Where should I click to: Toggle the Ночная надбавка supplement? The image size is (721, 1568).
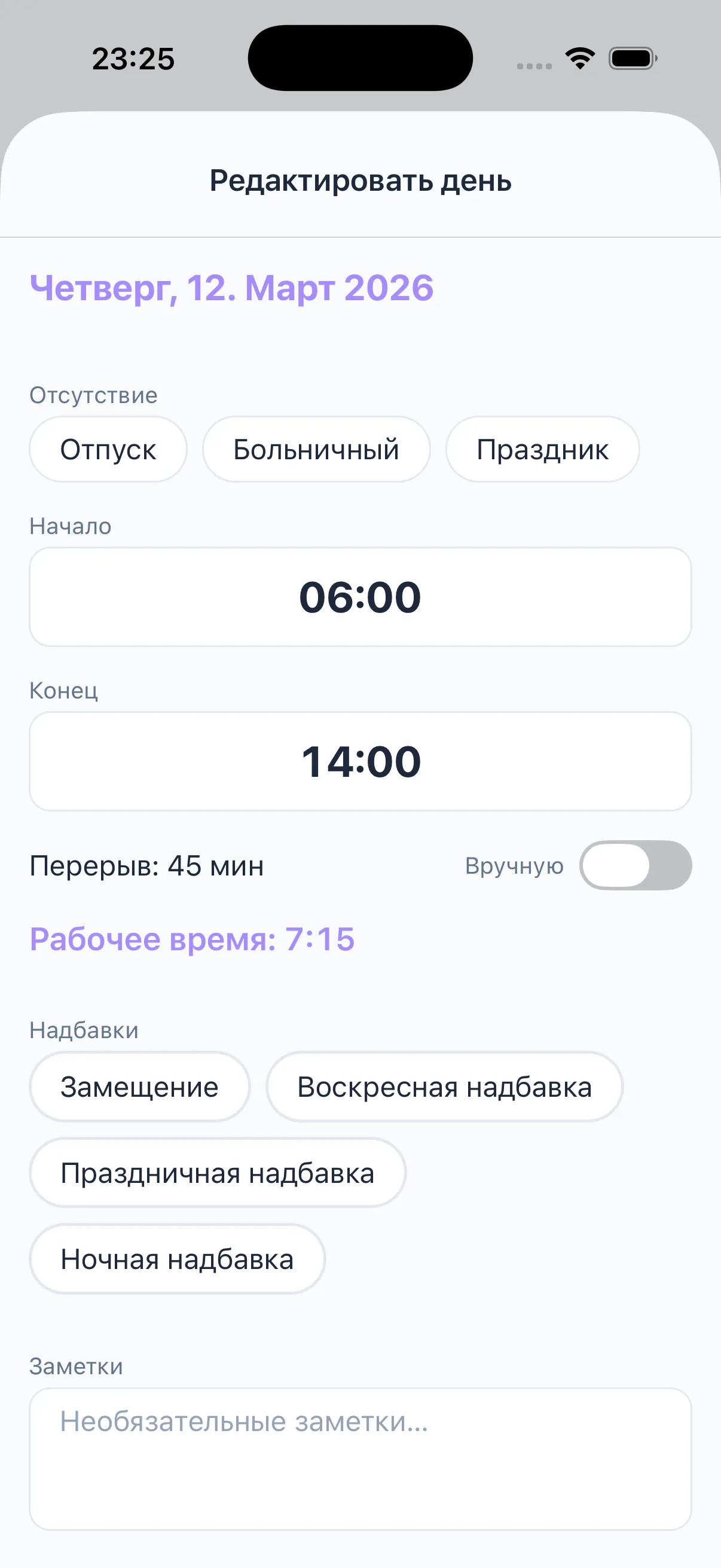[x=177, y=1259]
